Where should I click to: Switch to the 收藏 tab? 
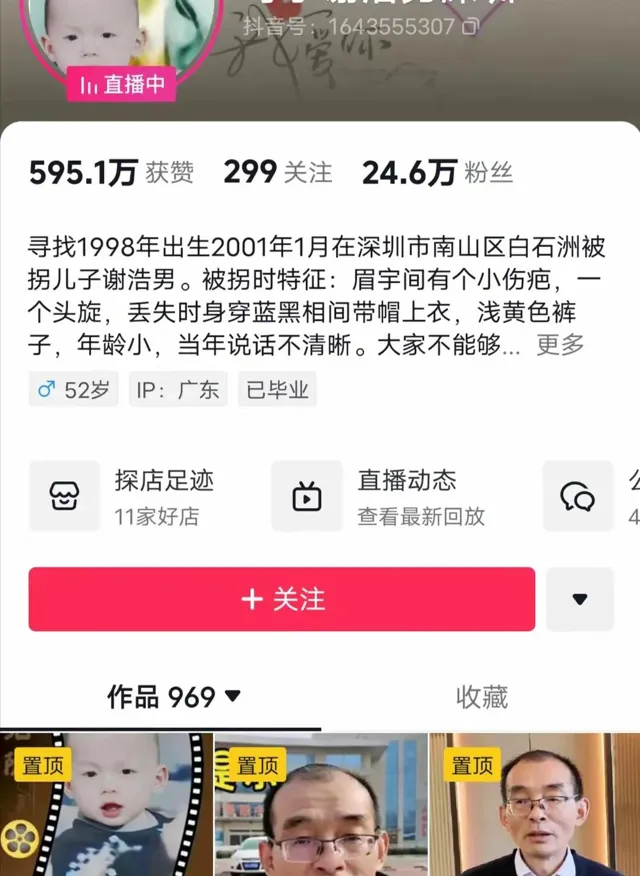[482, 697]
